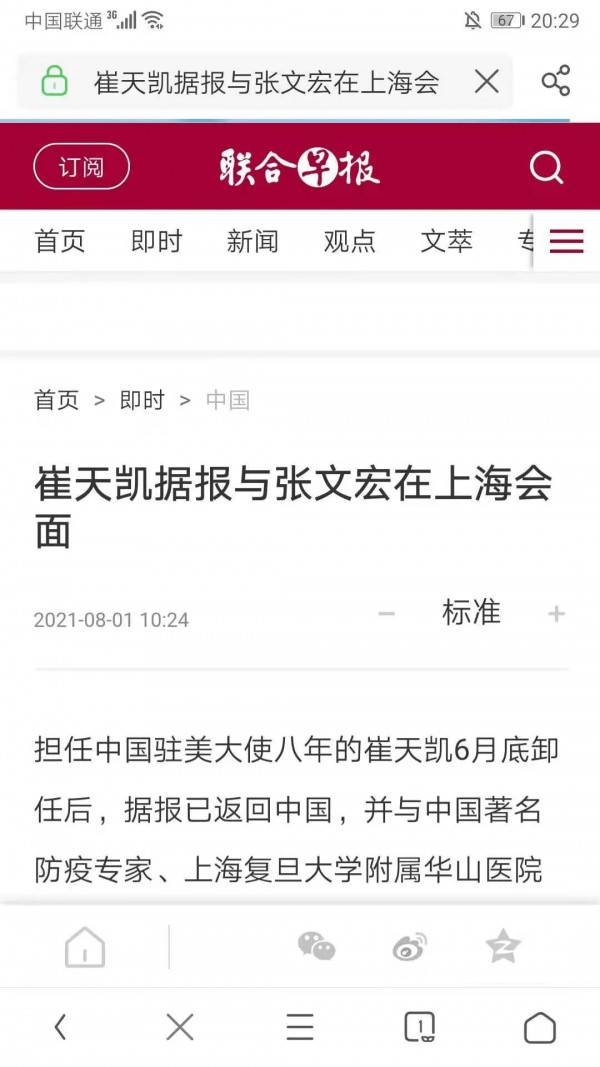Switch to the 文萃 tab
The width and height of the screenshot is (600, 1067).
tap(446, 241)
